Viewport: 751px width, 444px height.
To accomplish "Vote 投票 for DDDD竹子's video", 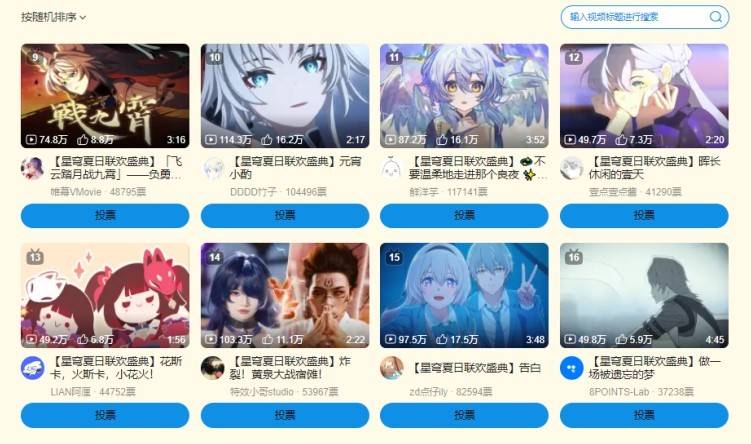I will click(285, 215).
